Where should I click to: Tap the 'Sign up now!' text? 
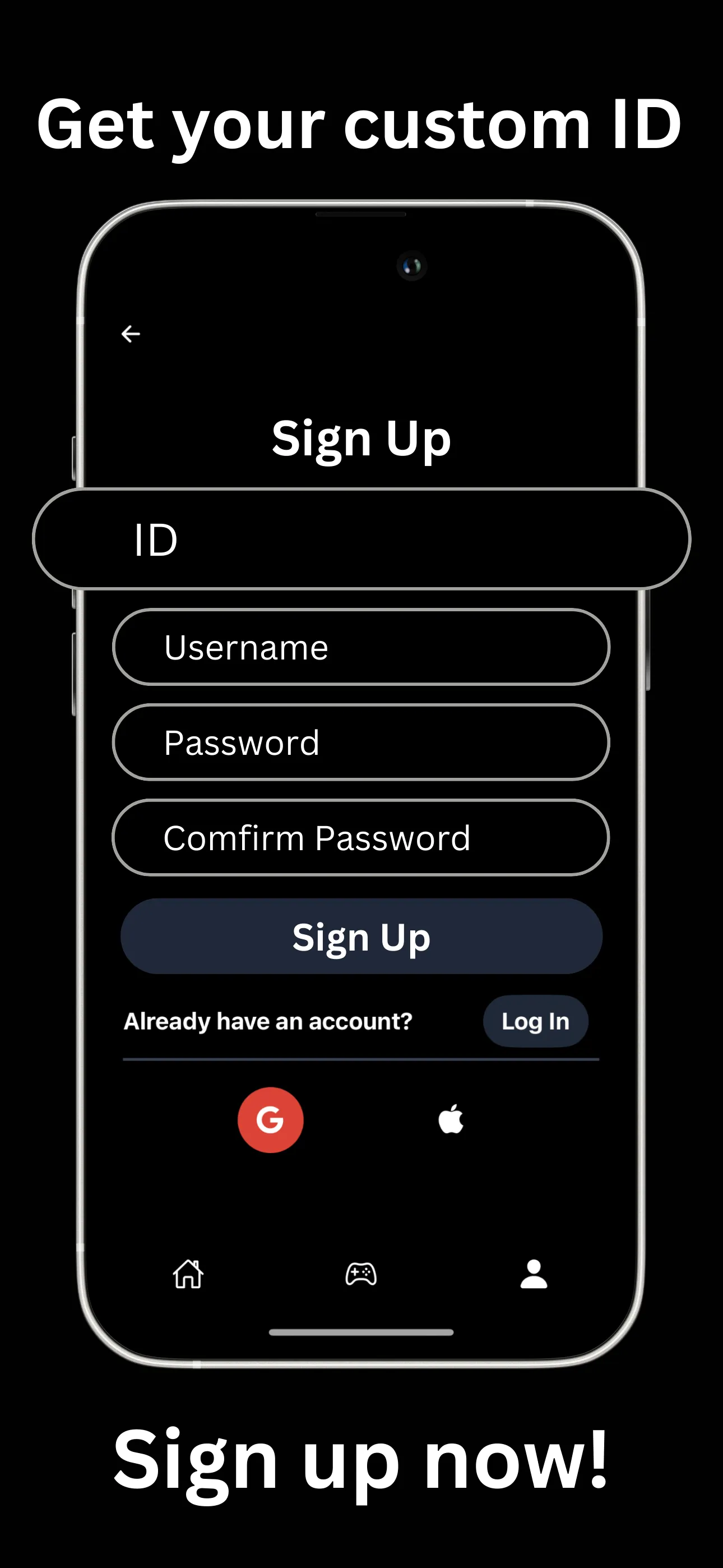[x=361, y=1461]
